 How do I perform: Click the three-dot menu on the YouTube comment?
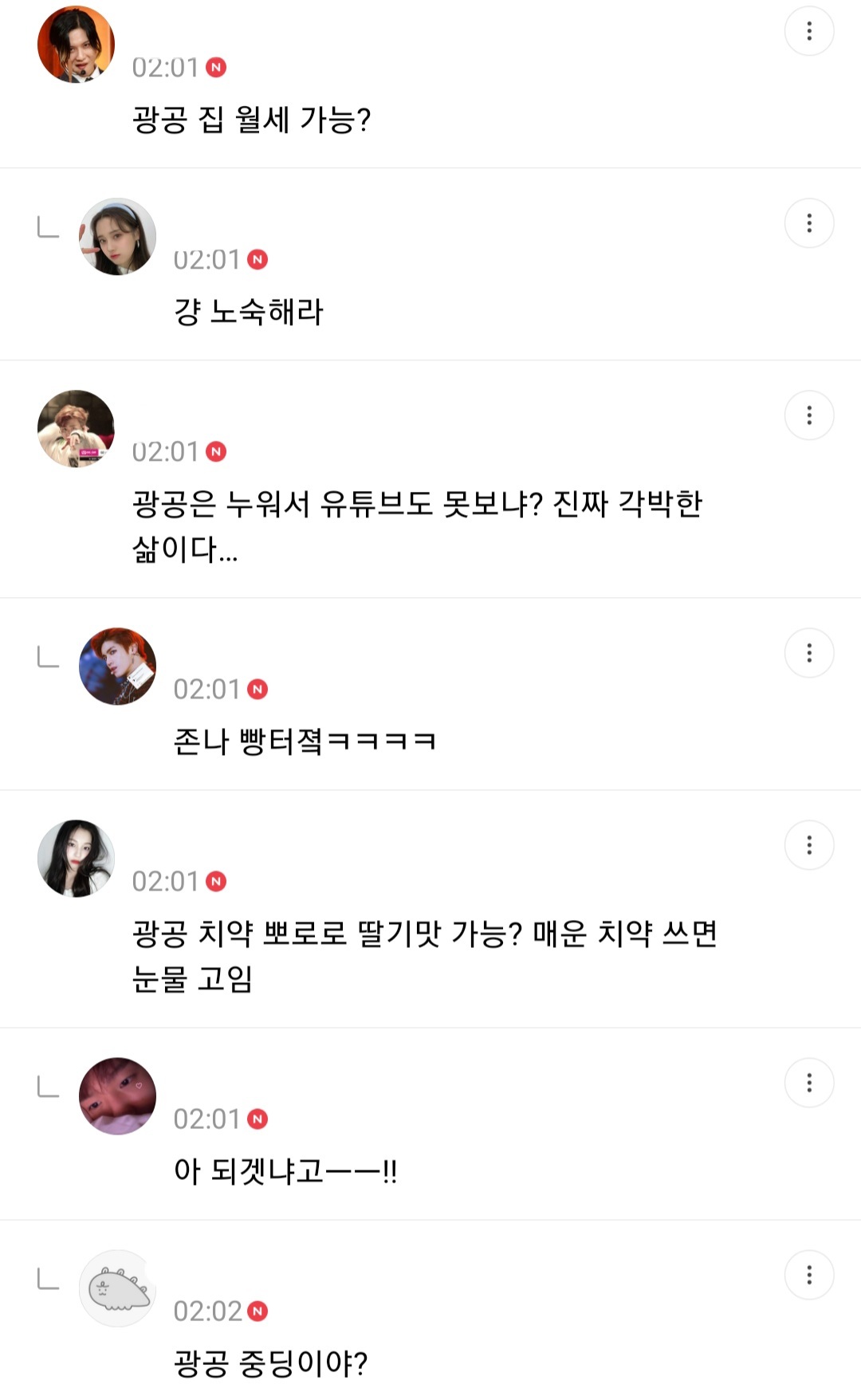(x=810, y=415)
